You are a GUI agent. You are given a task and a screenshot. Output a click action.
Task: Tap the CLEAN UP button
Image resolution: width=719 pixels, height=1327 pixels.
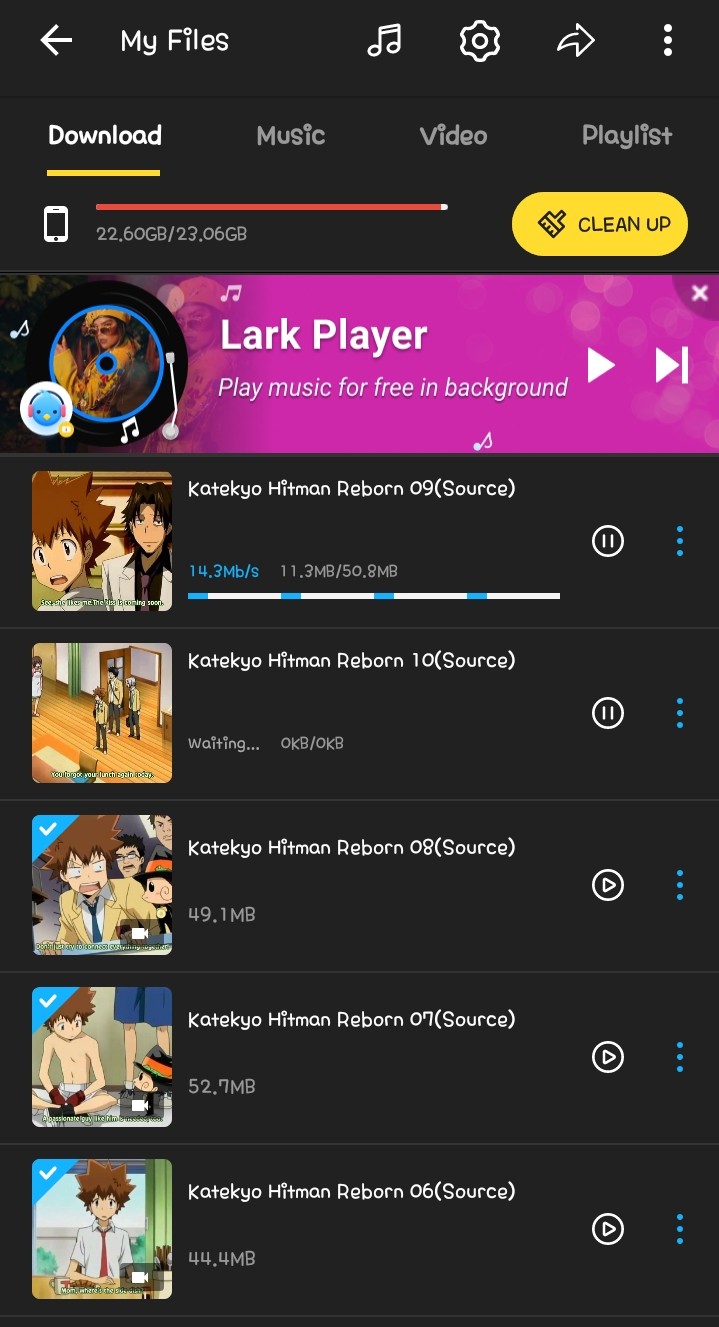coord(600,224)
